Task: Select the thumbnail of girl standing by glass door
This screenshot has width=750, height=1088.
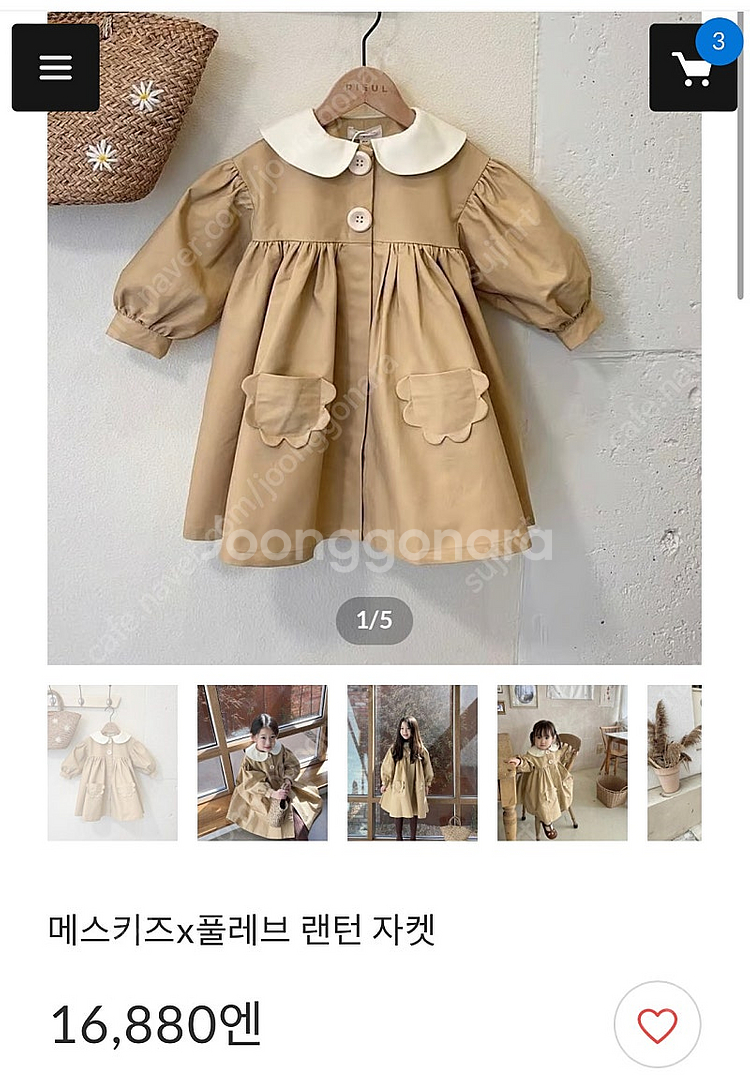Action: pos(412,762)
